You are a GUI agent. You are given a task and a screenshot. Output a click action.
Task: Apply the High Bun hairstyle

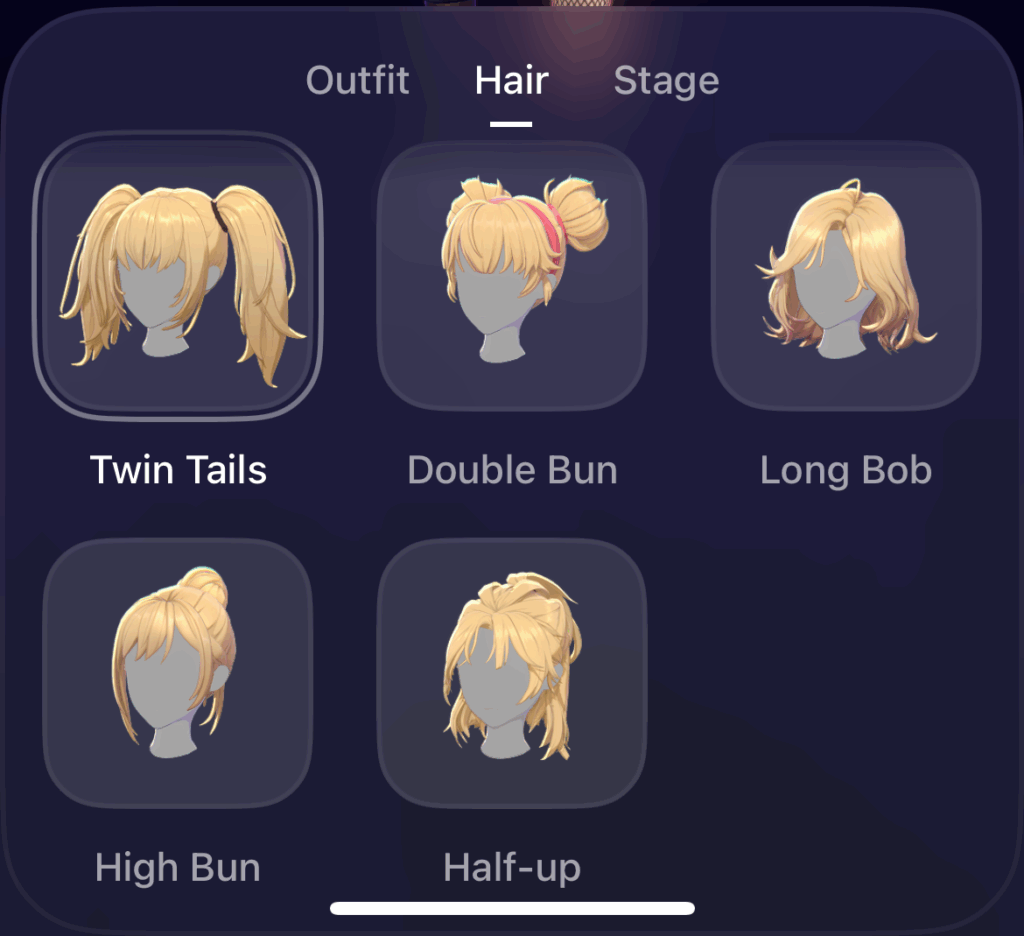[178, 672]
